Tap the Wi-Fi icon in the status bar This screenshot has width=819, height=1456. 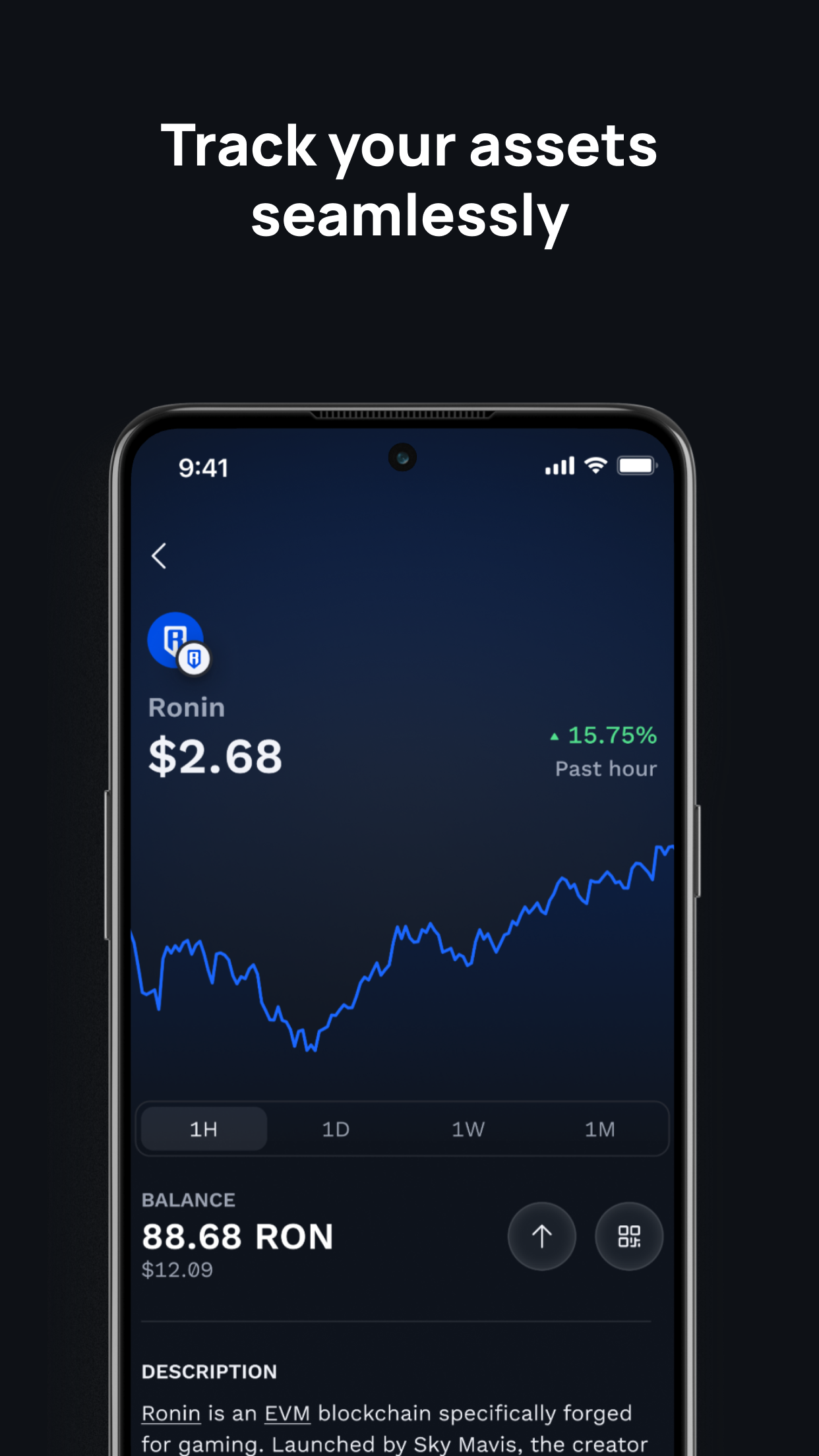tap(594, 466)
